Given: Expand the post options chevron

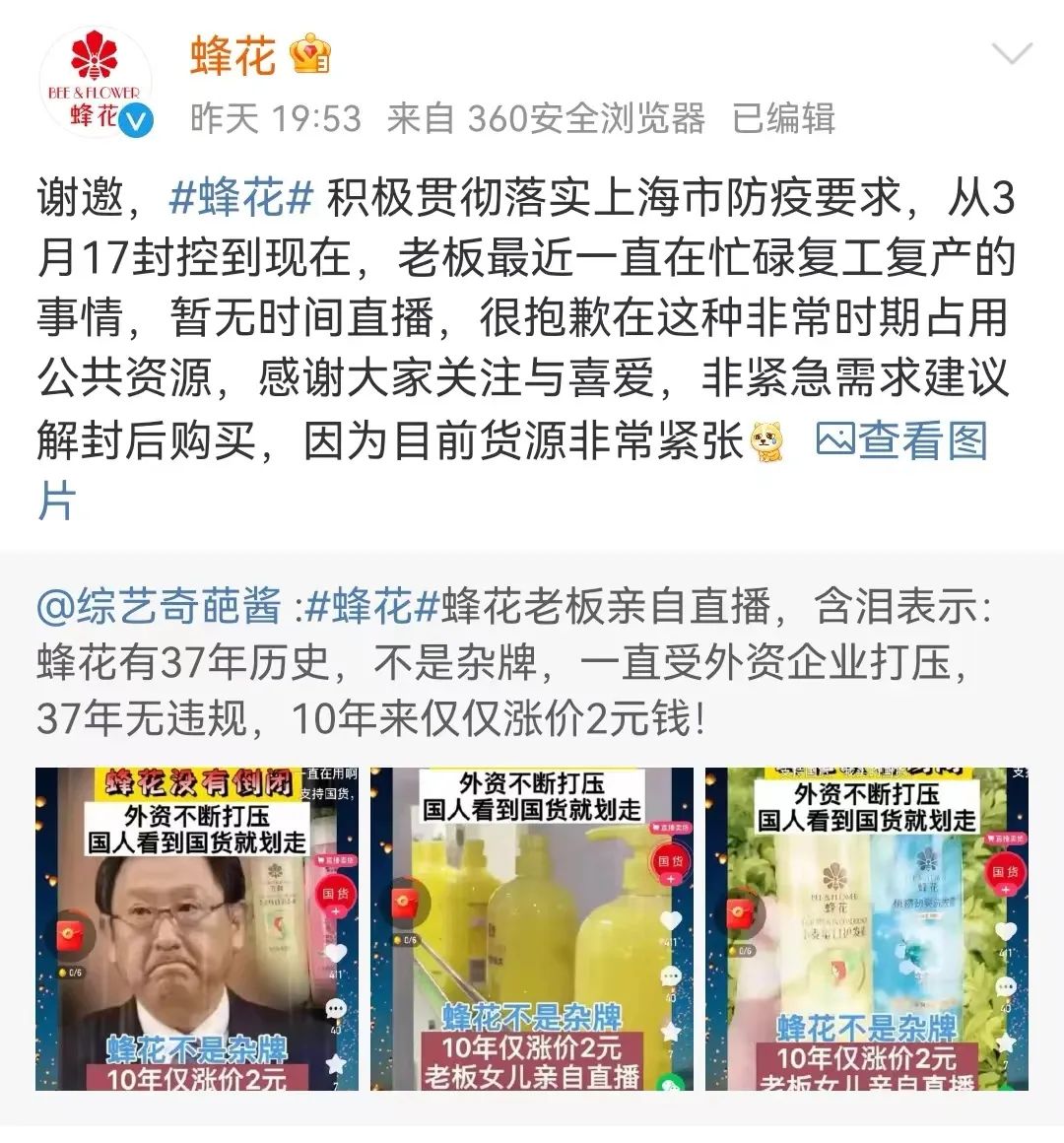Looking at the screenshot, I should tap(1013, 53).
